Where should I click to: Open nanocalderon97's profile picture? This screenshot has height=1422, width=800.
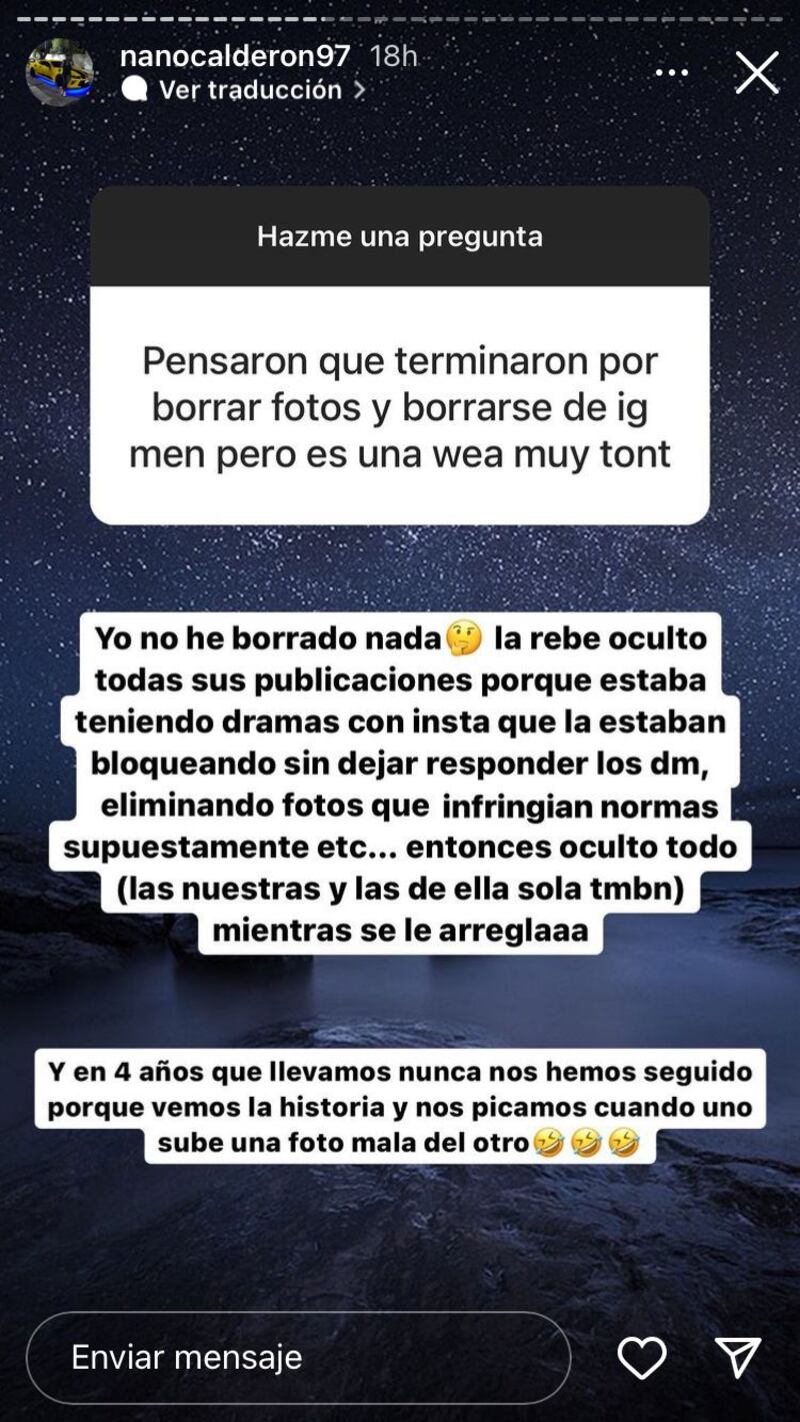(x=60, y=73)
